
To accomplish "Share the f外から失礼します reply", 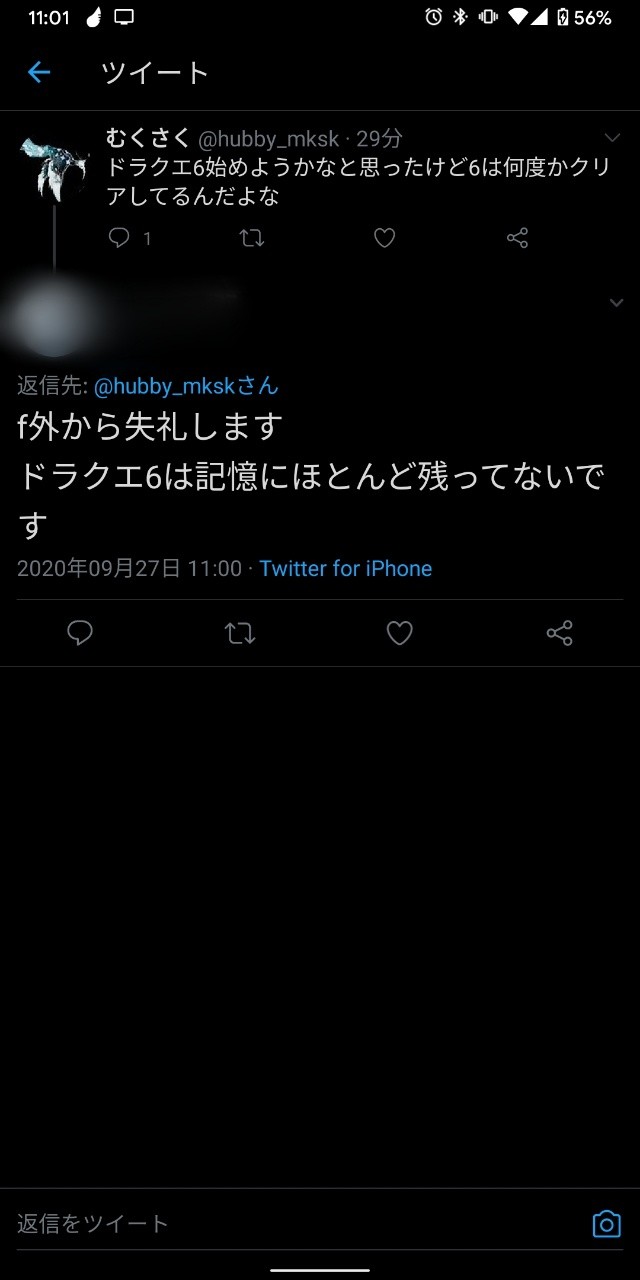I will 560,633.
